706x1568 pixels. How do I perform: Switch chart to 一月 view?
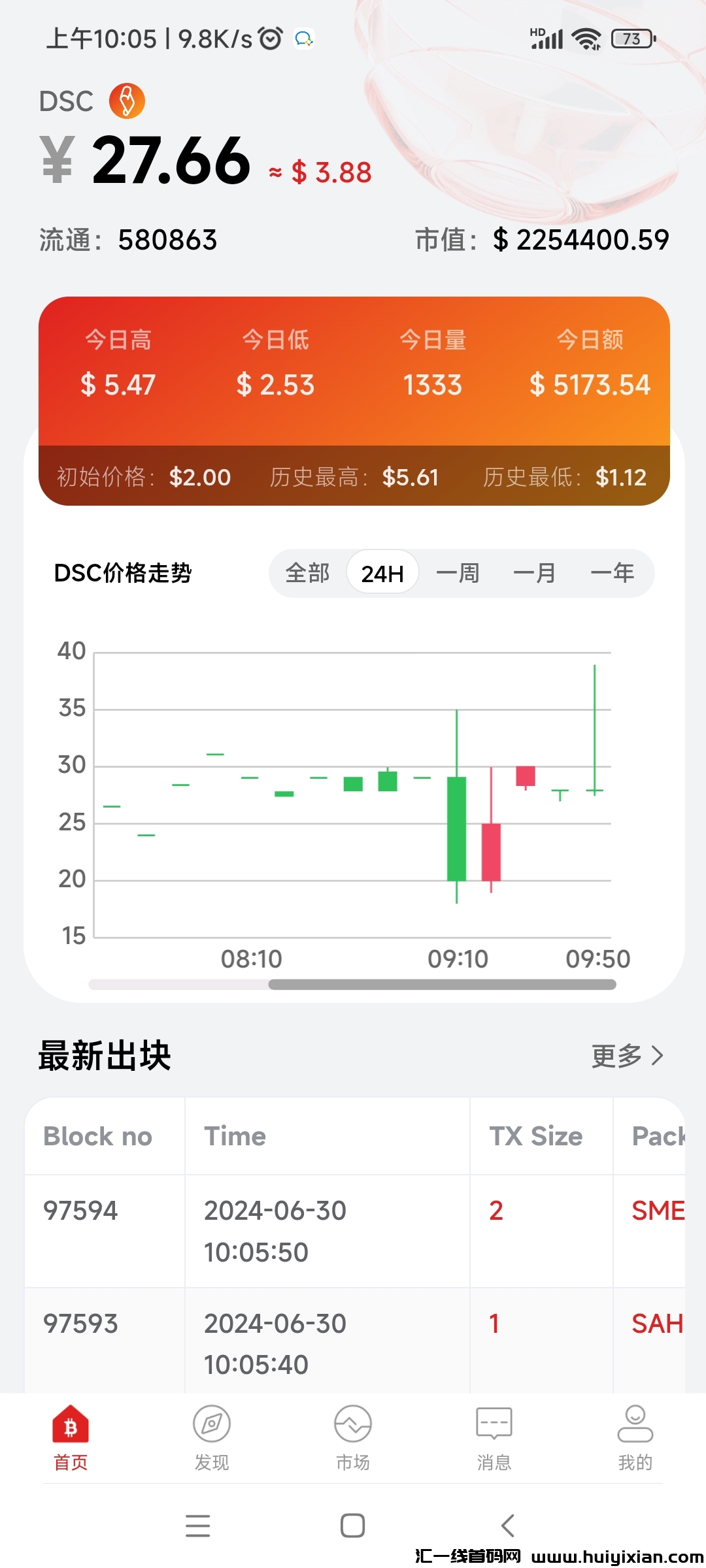(x=535, y=573)
